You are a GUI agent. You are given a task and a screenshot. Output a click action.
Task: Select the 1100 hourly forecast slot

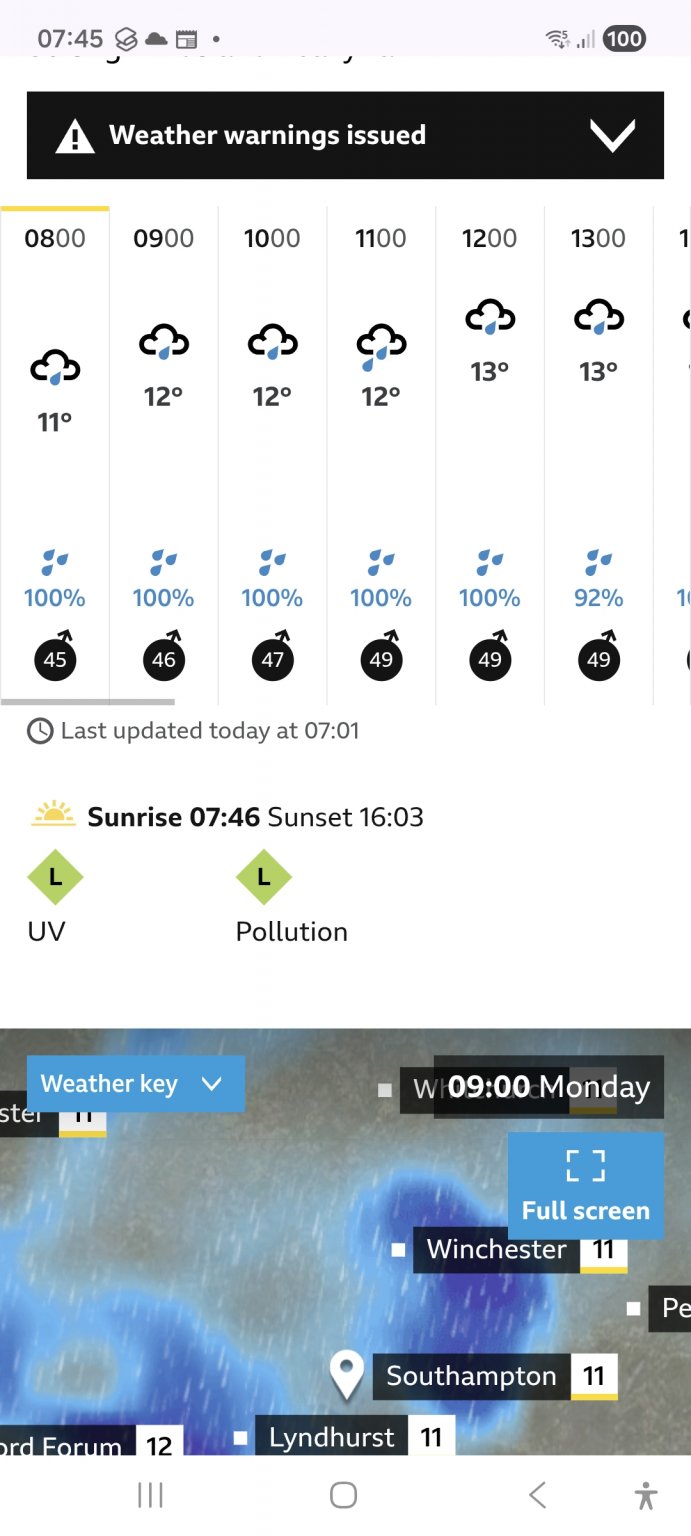pos(381,450)
